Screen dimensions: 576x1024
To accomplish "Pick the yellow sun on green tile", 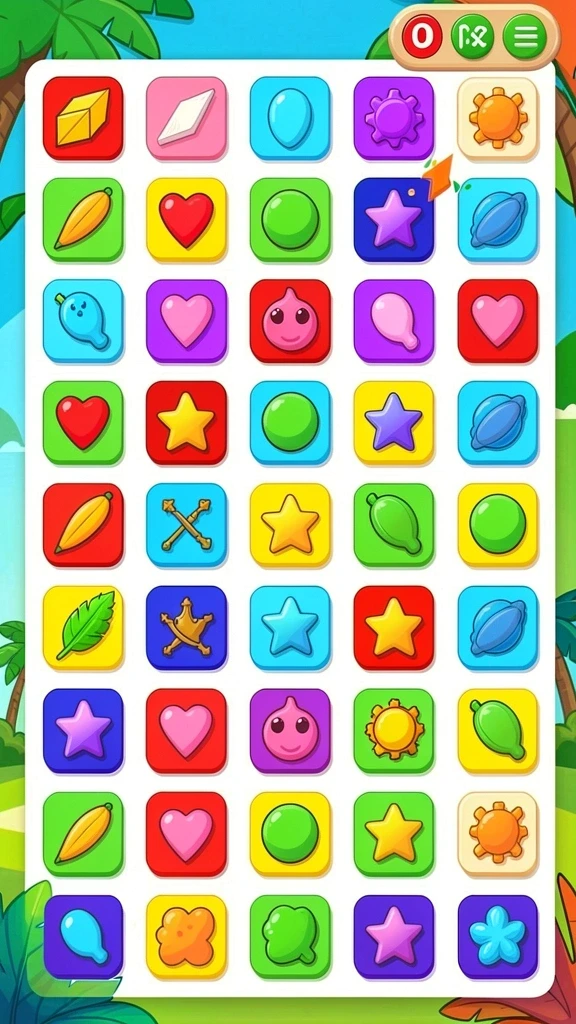I will 394,730.
